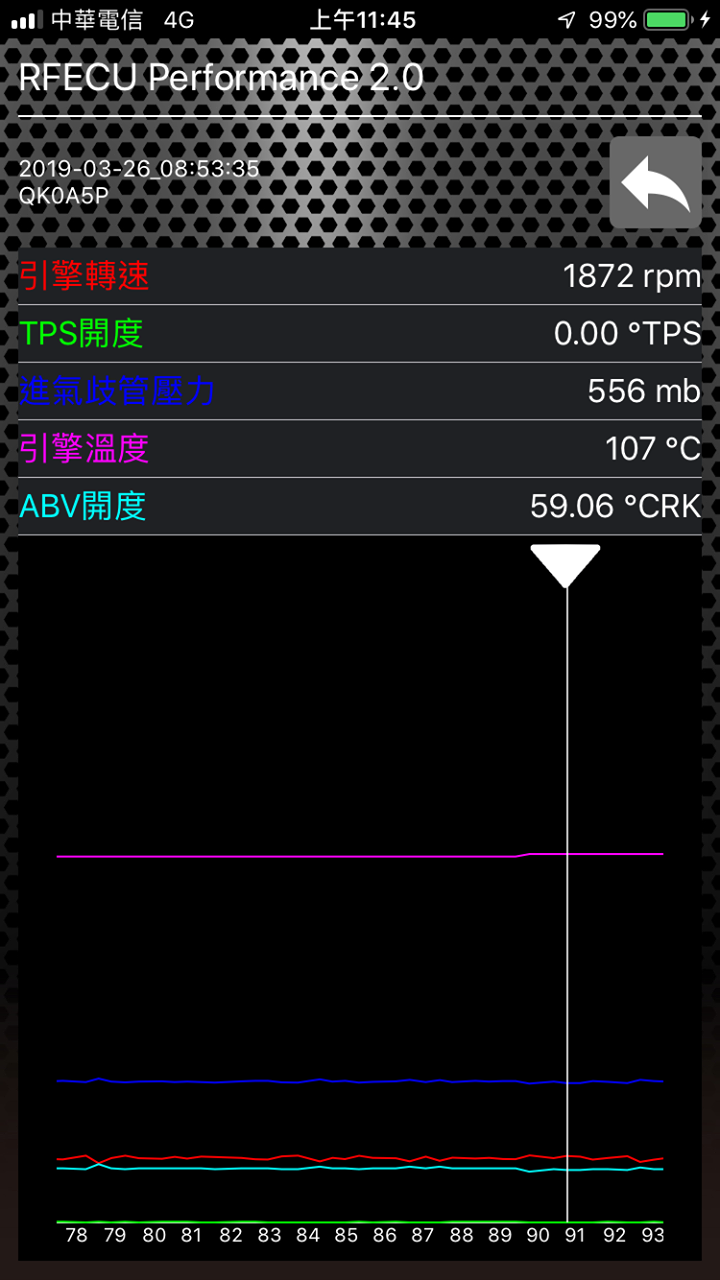The image size is (720, 1280).
Task: Select the 進氣歧管壓力 data row
Action: tap(360, 391)
